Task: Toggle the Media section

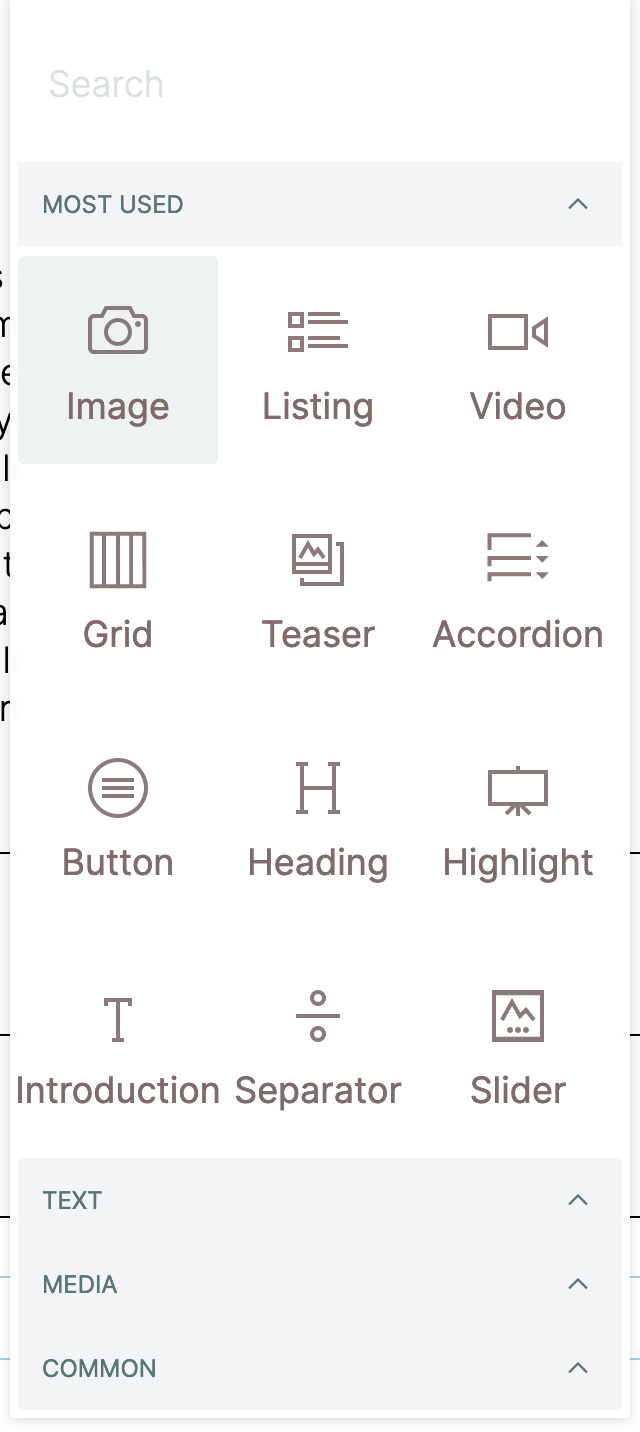Action: pos(577,1284)
